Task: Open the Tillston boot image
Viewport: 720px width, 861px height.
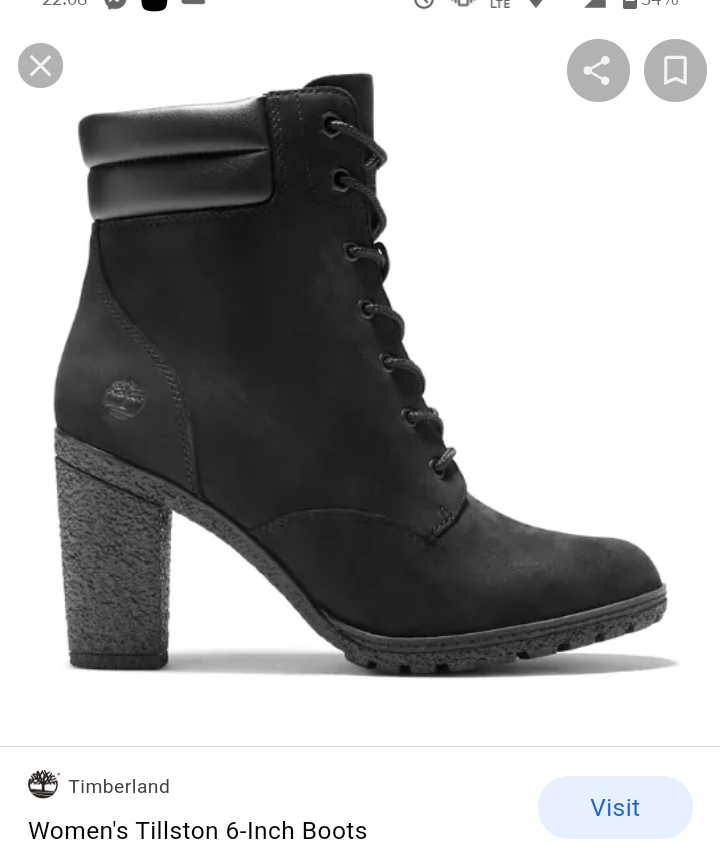Action: [x=360, y=380]
